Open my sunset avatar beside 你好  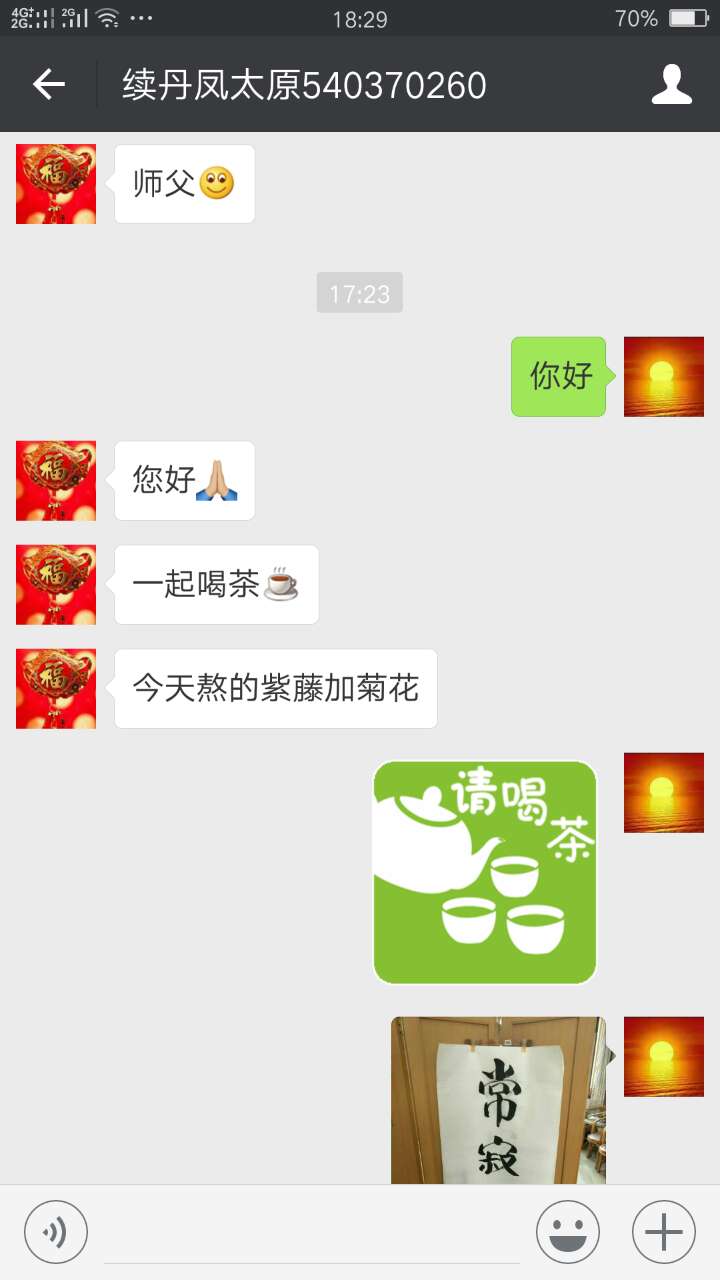click(663, 376)
